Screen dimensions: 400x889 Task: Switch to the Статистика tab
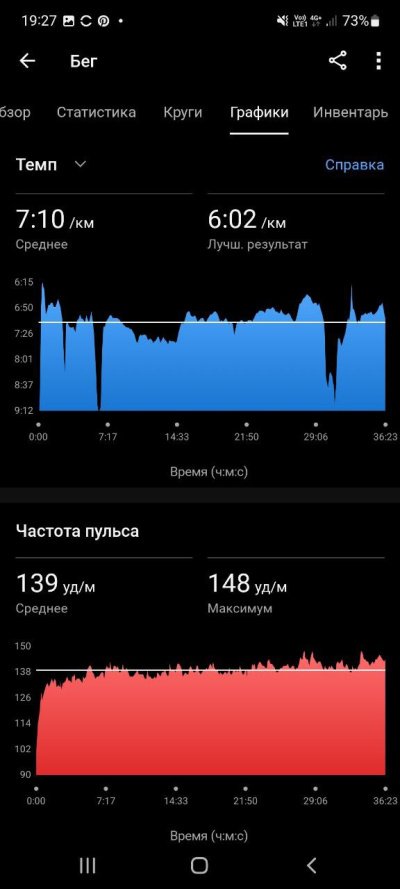96,112
